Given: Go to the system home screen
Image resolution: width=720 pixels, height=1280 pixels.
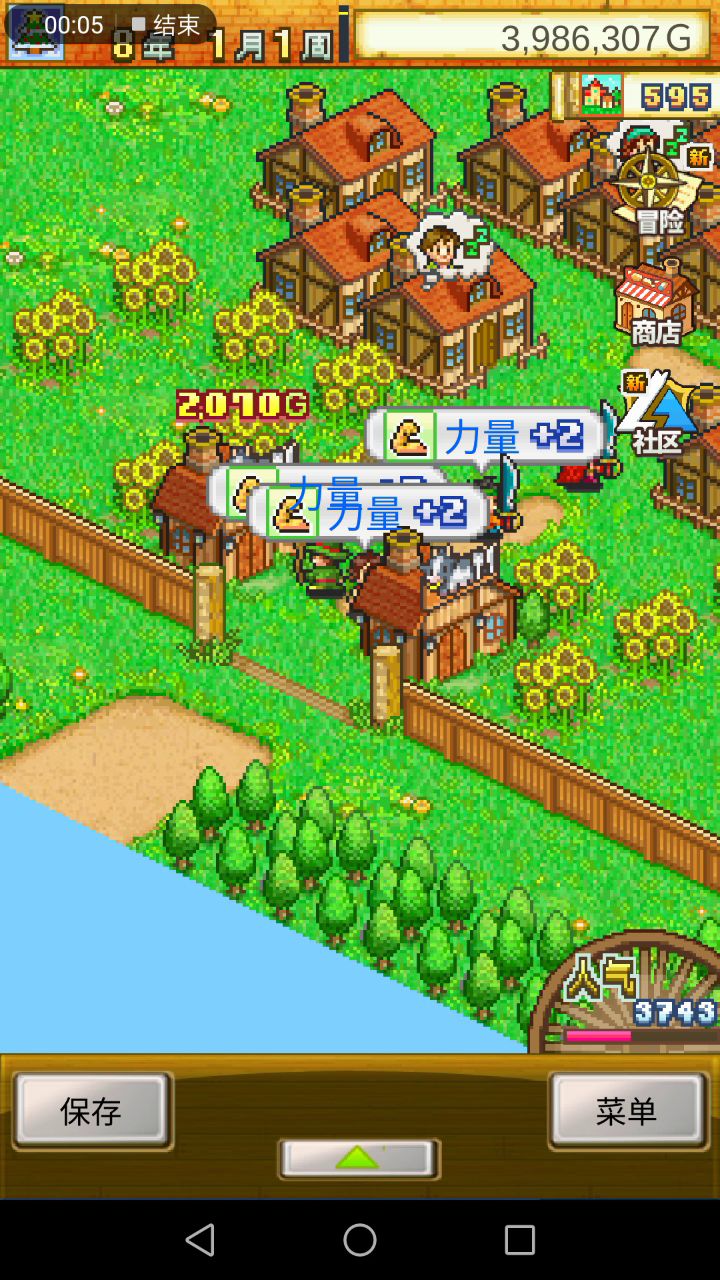Looking at the screenshot, I should click(x=360, y=1240).
